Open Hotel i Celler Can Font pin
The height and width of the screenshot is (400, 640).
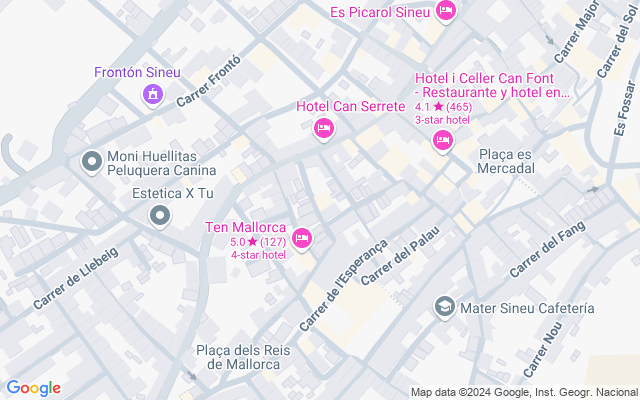click(x=442, y=141)
